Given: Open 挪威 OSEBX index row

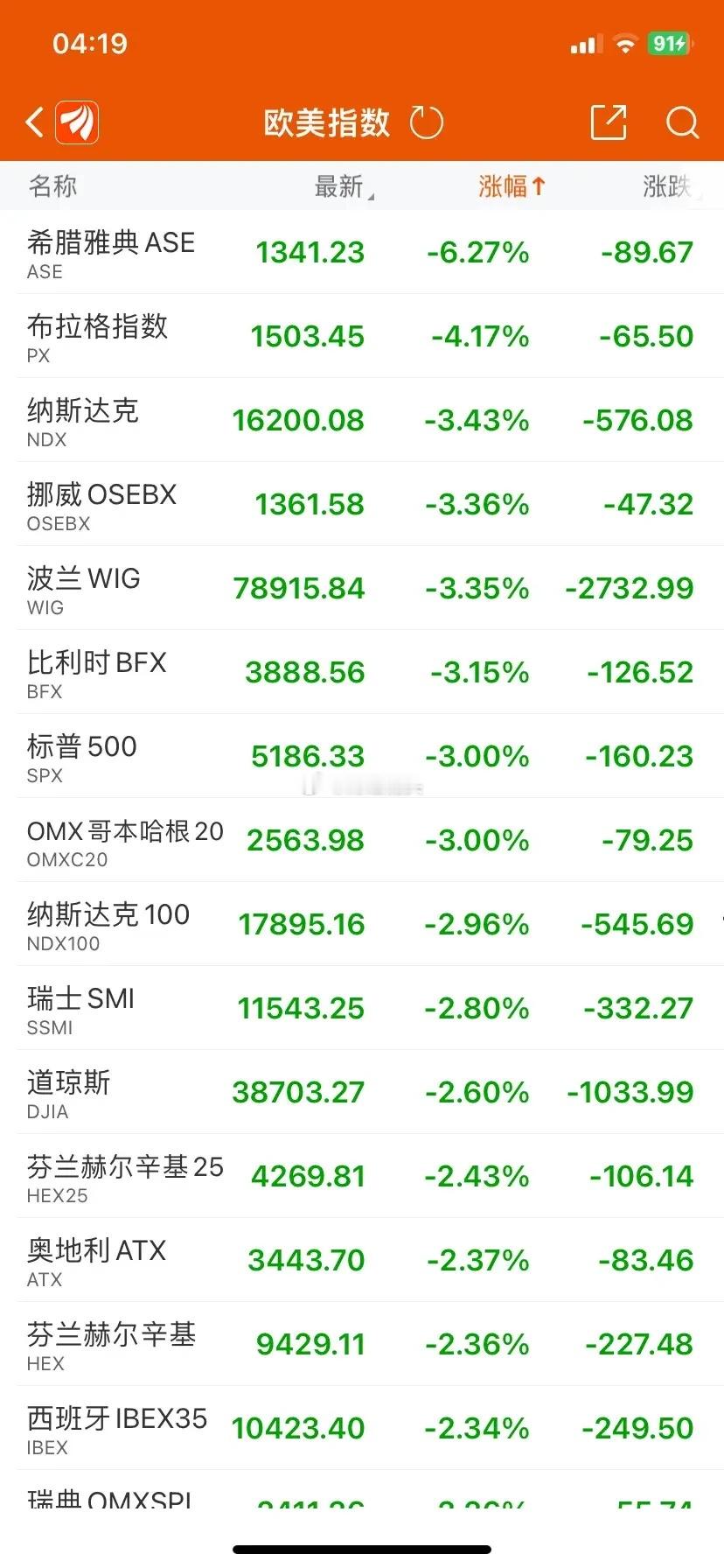Looking at the screenshot, I should (362, 504).
